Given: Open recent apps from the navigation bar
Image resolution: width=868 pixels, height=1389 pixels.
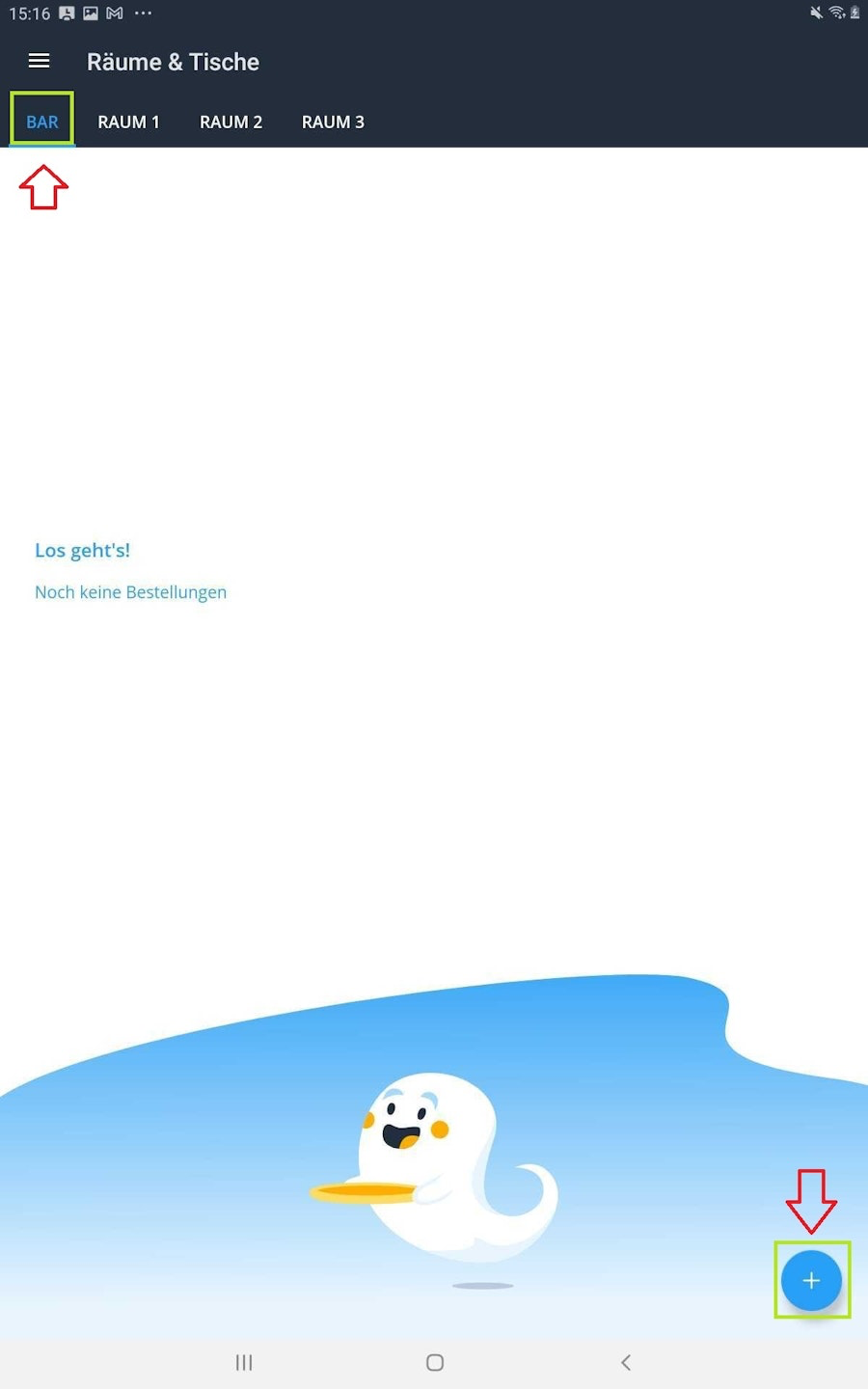Looking at the screenshot, I should click(x=244, y=1362).
